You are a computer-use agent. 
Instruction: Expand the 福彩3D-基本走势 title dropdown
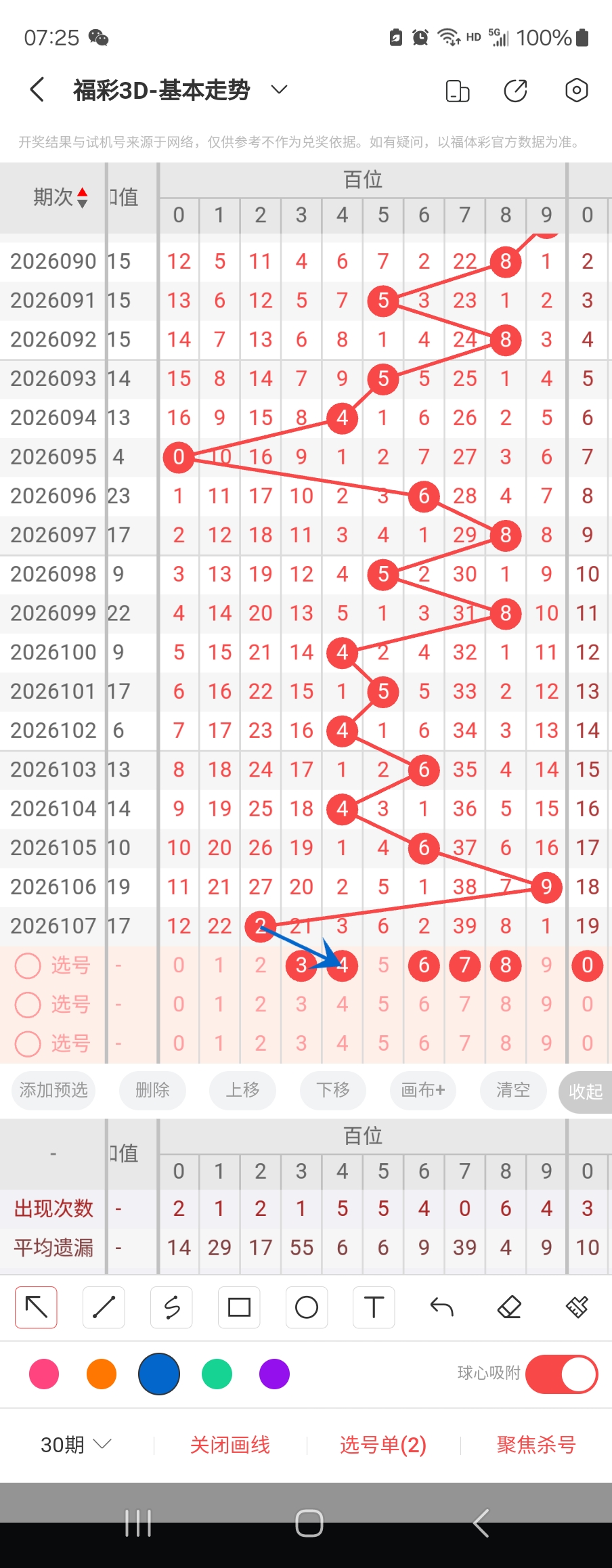pos(279,89)
